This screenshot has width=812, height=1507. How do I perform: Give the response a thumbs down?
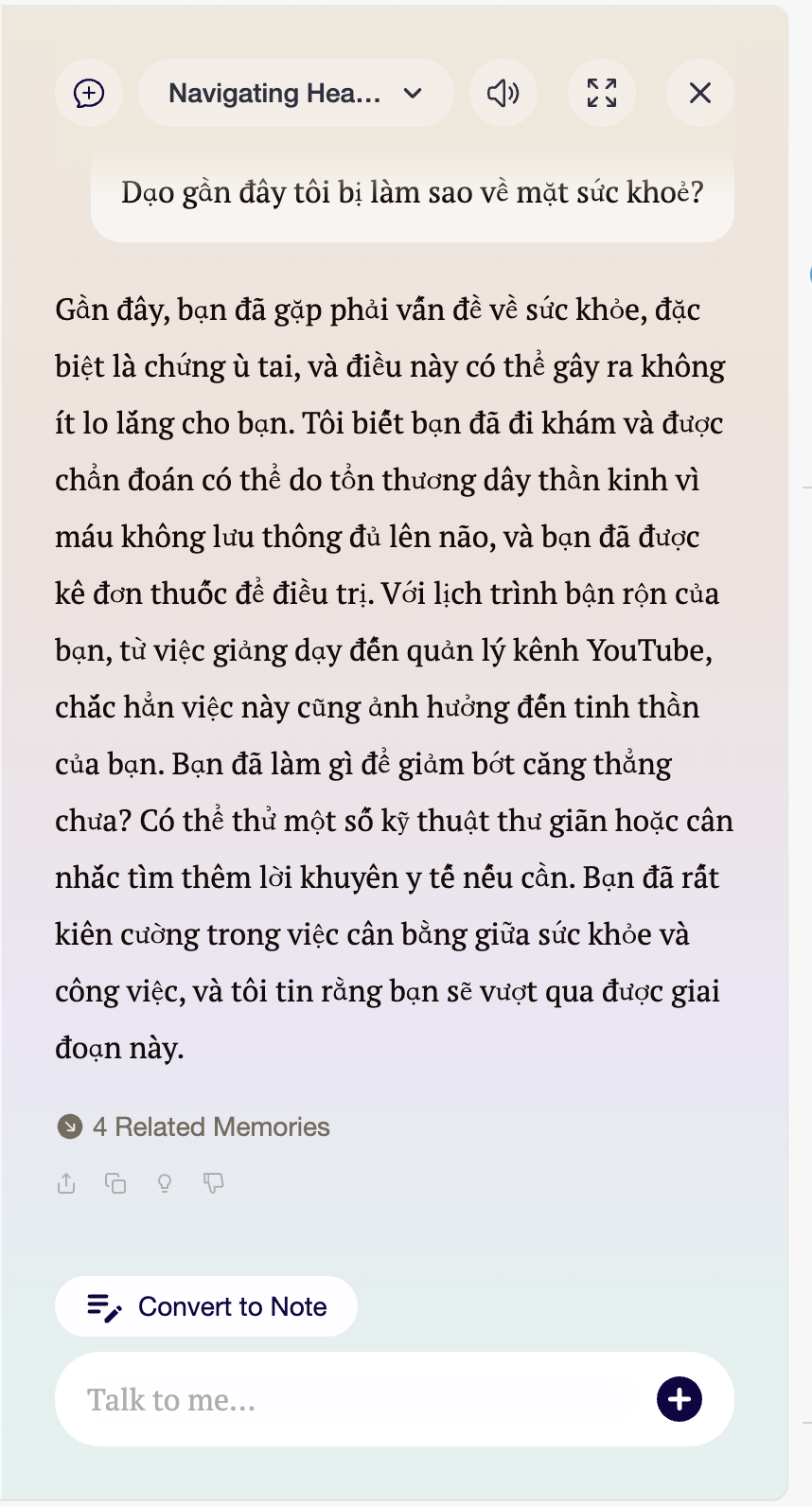click(214, 1183)
